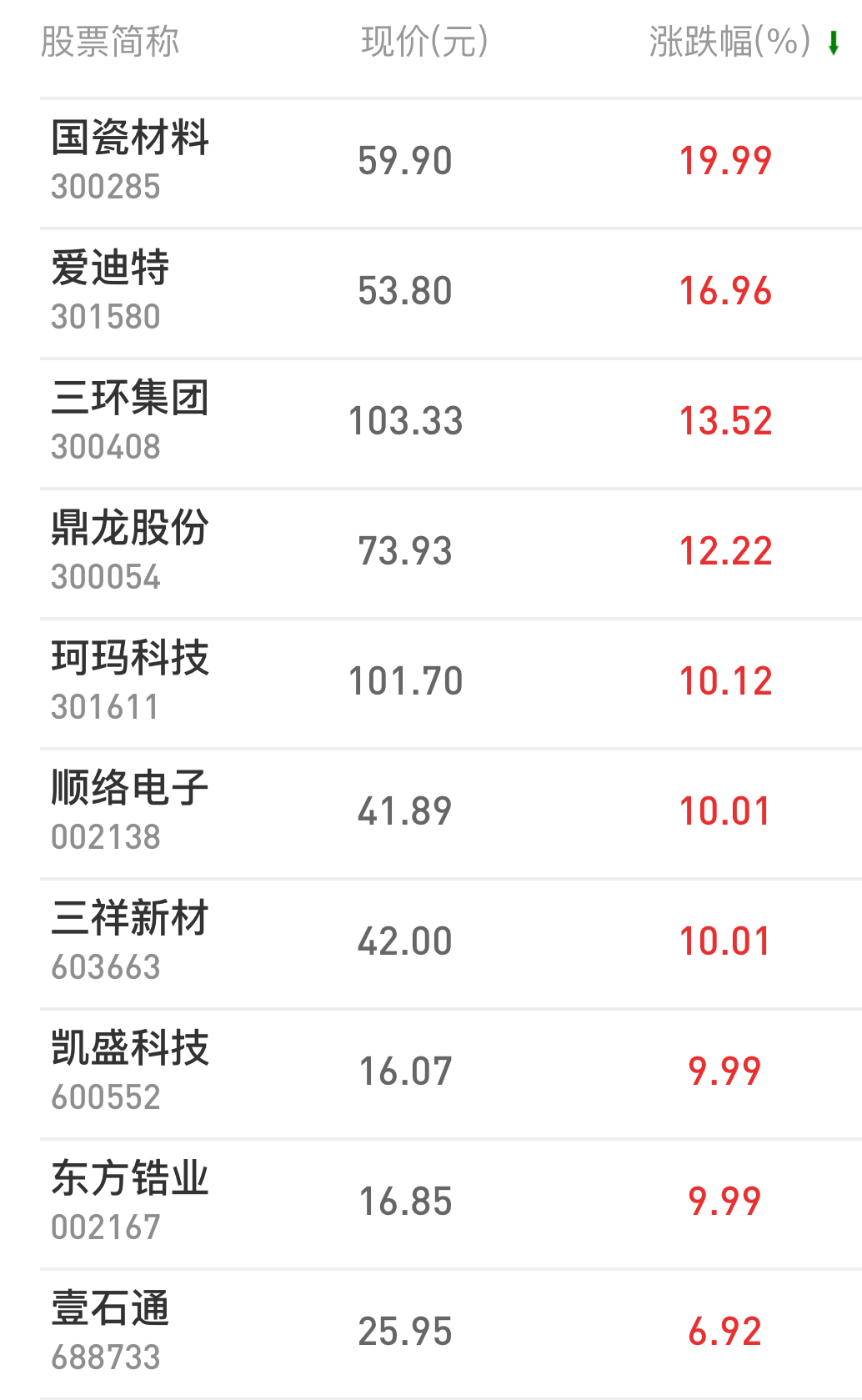Open stock 爱迪特 301580
Viewport: 862px width, 1400px height.
pyautogui.click(x=451, y=293)
